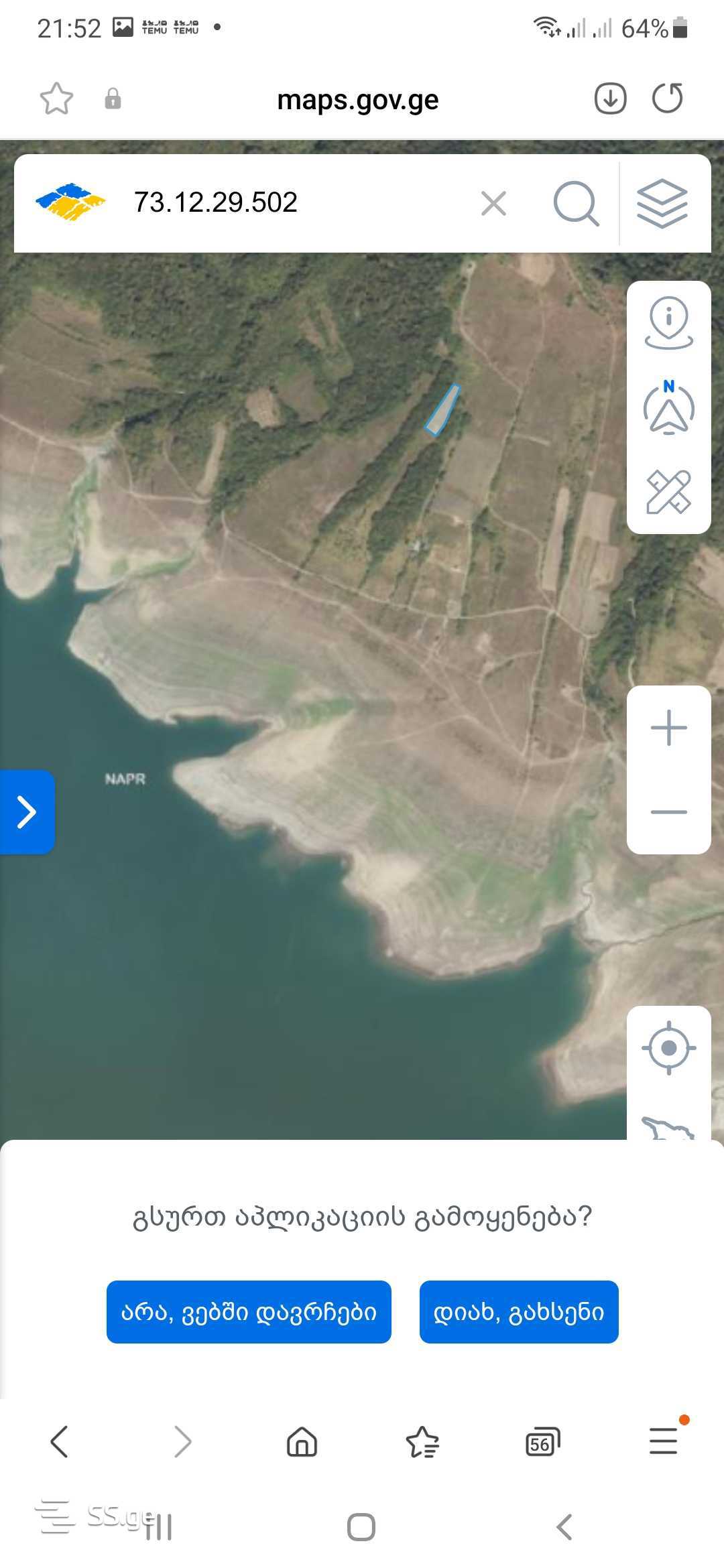Open the browser tabs switcher
Screen dimensions: 724x1568
[x=542, y=1442]
